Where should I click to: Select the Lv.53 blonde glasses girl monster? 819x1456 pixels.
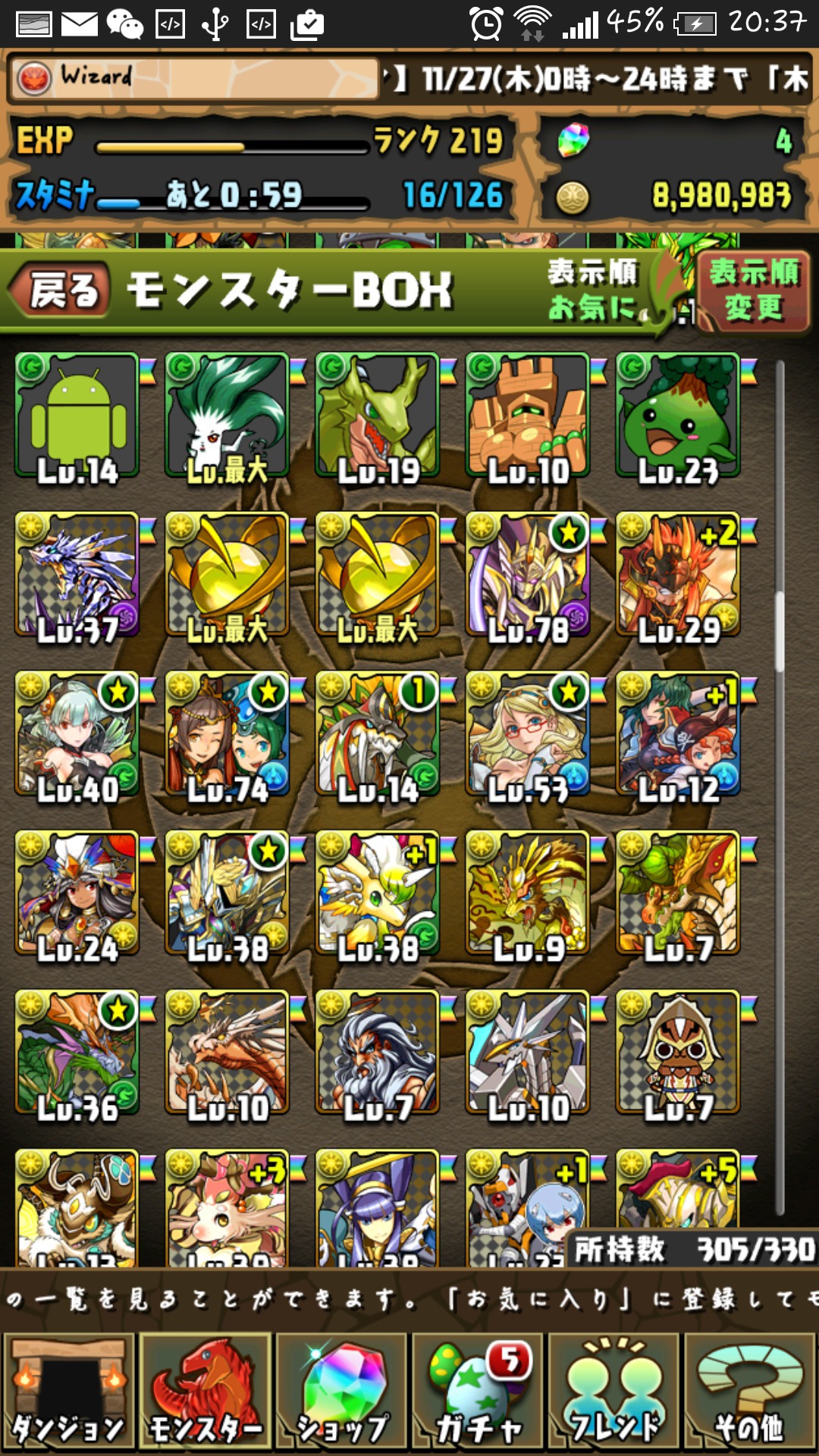tap(528, 734)
